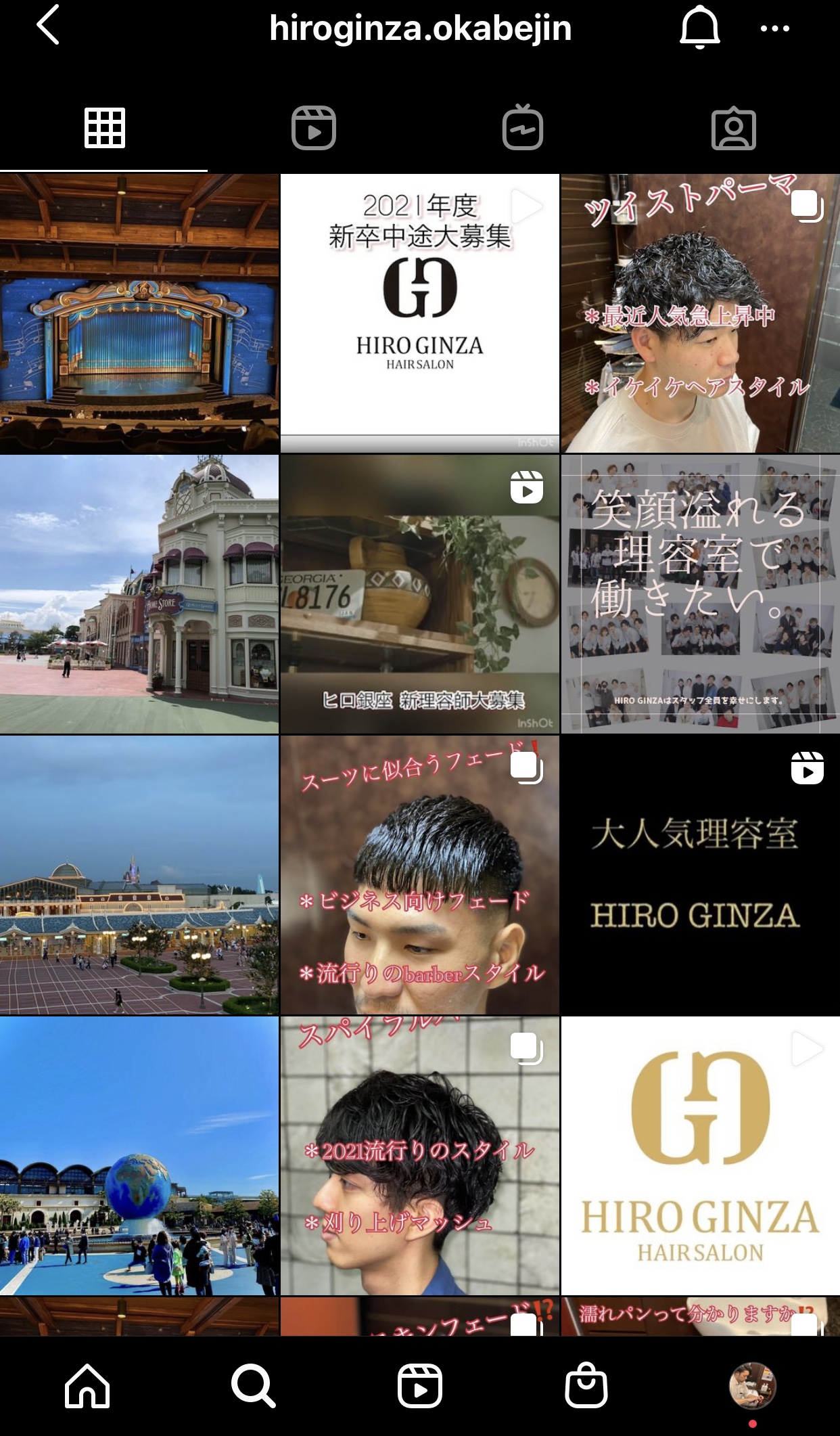The height and width of the screenshot is (1436, 840).
Task: Open the blue theater stage photo
Action: click(139, 313)
